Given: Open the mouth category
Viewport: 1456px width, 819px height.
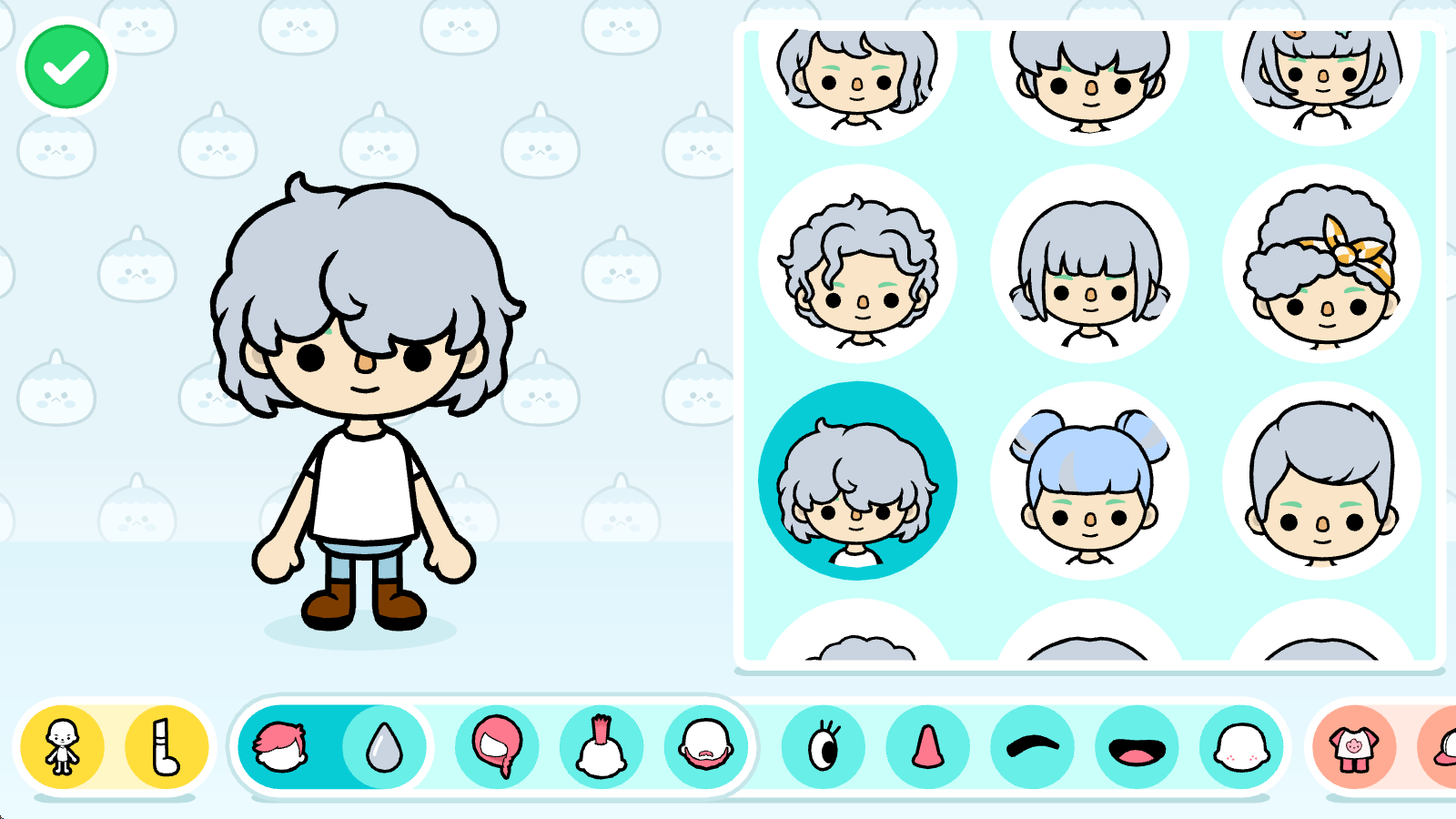Looking at the screenshot, I should coord(1137,747).
